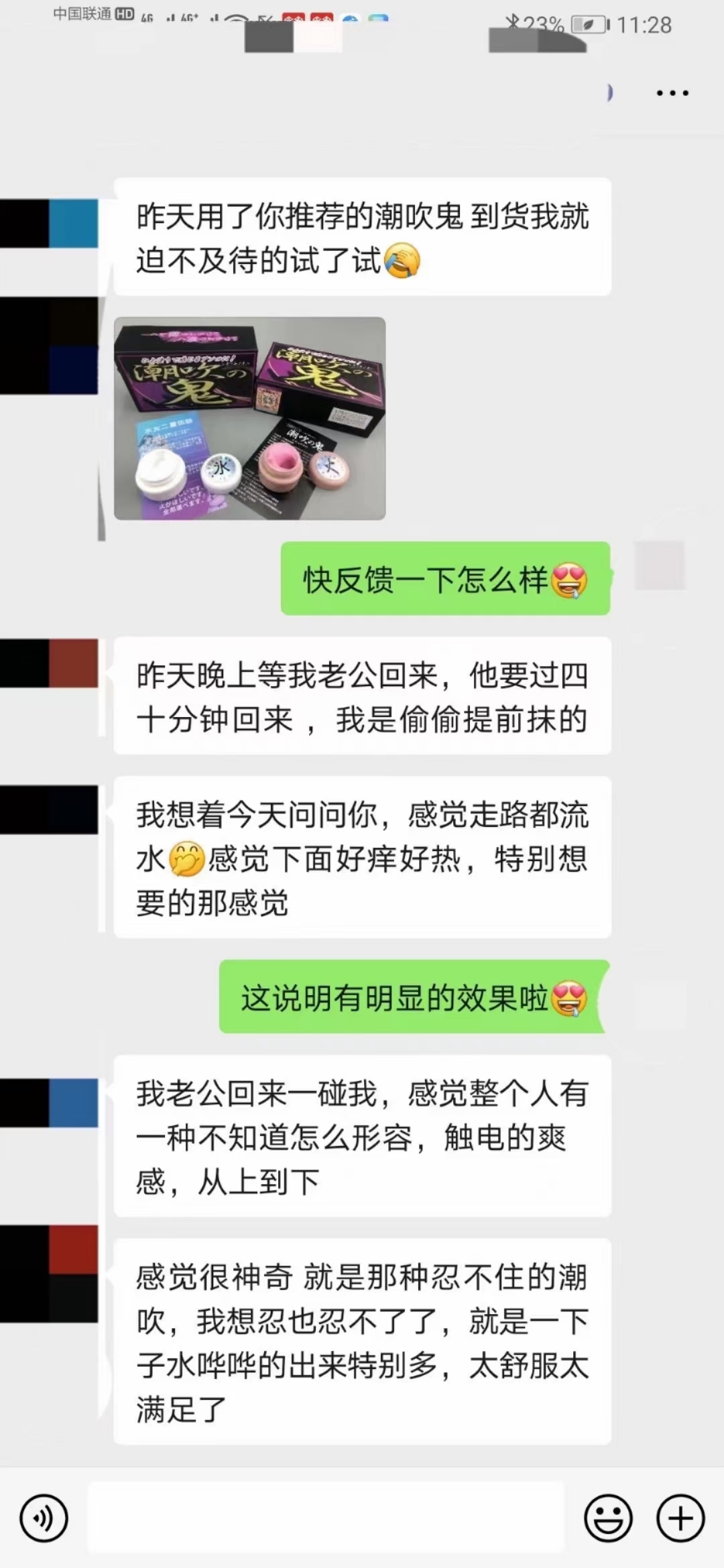Open the emoji sticker panel
Screen dimensions: 724x1568
click(608, 1518)
